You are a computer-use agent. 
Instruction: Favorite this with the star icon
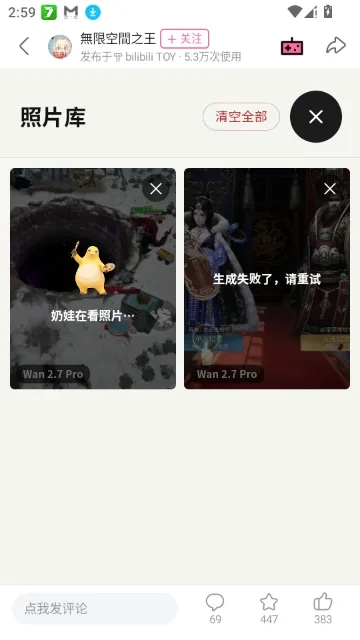coord(269,609)
